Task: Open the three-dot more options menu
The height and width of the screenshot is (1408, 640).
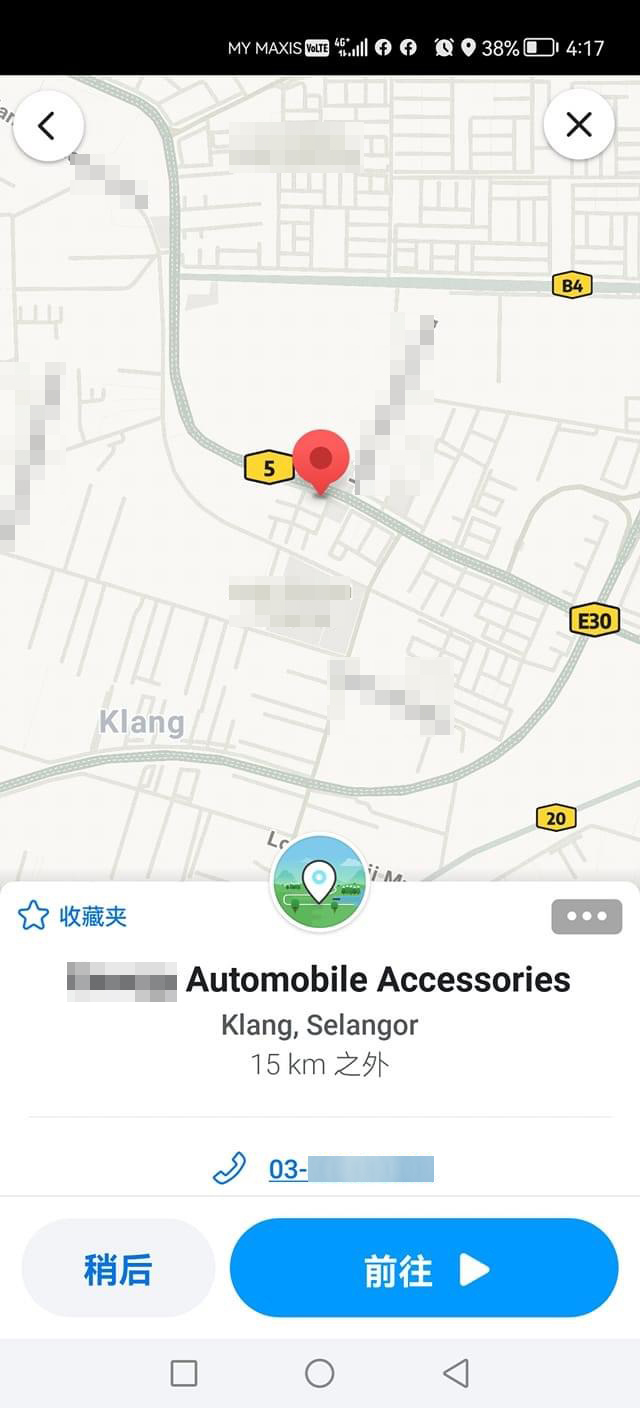Action: click(x=586, y=916)
